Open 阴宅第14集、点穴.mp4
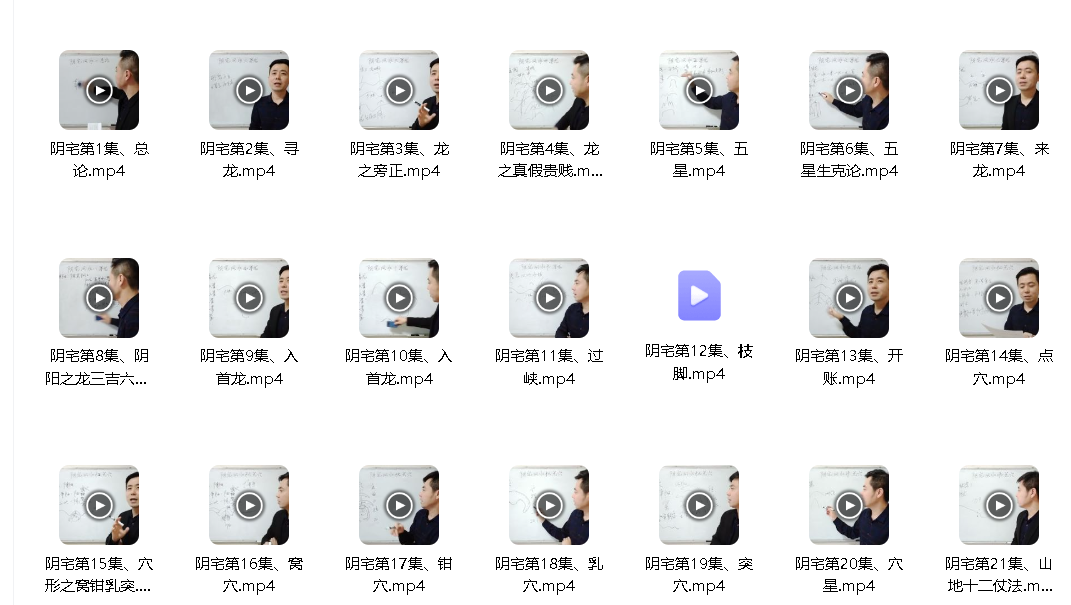 coord(999,298)
